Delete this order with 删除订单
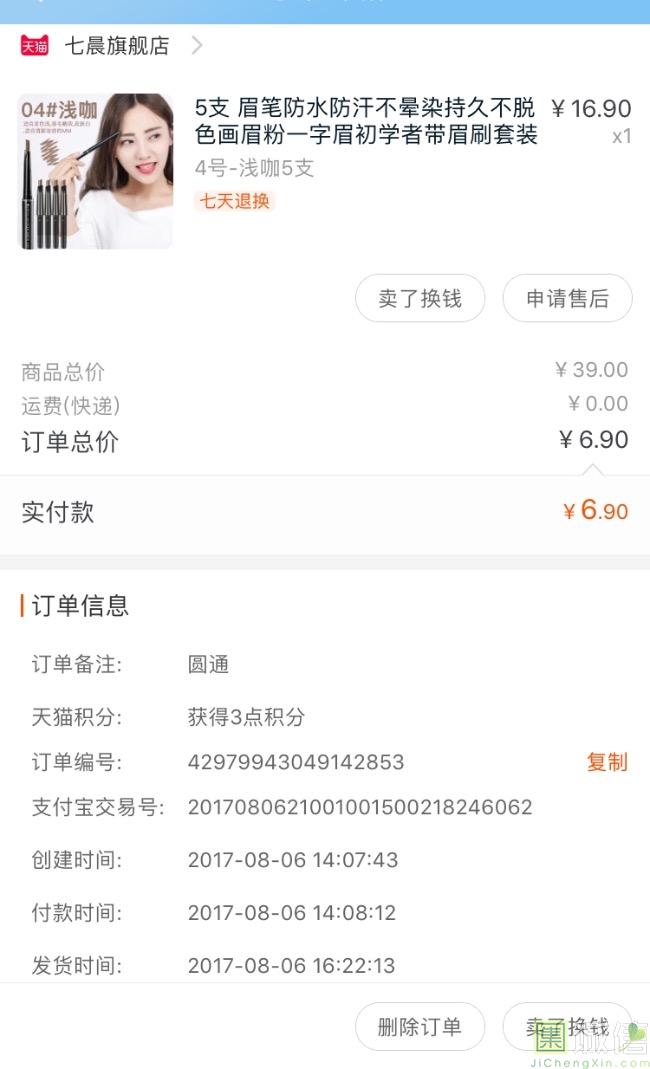Image resolution: width=650 pixels, height=1069 pixels. point(420,1027)
